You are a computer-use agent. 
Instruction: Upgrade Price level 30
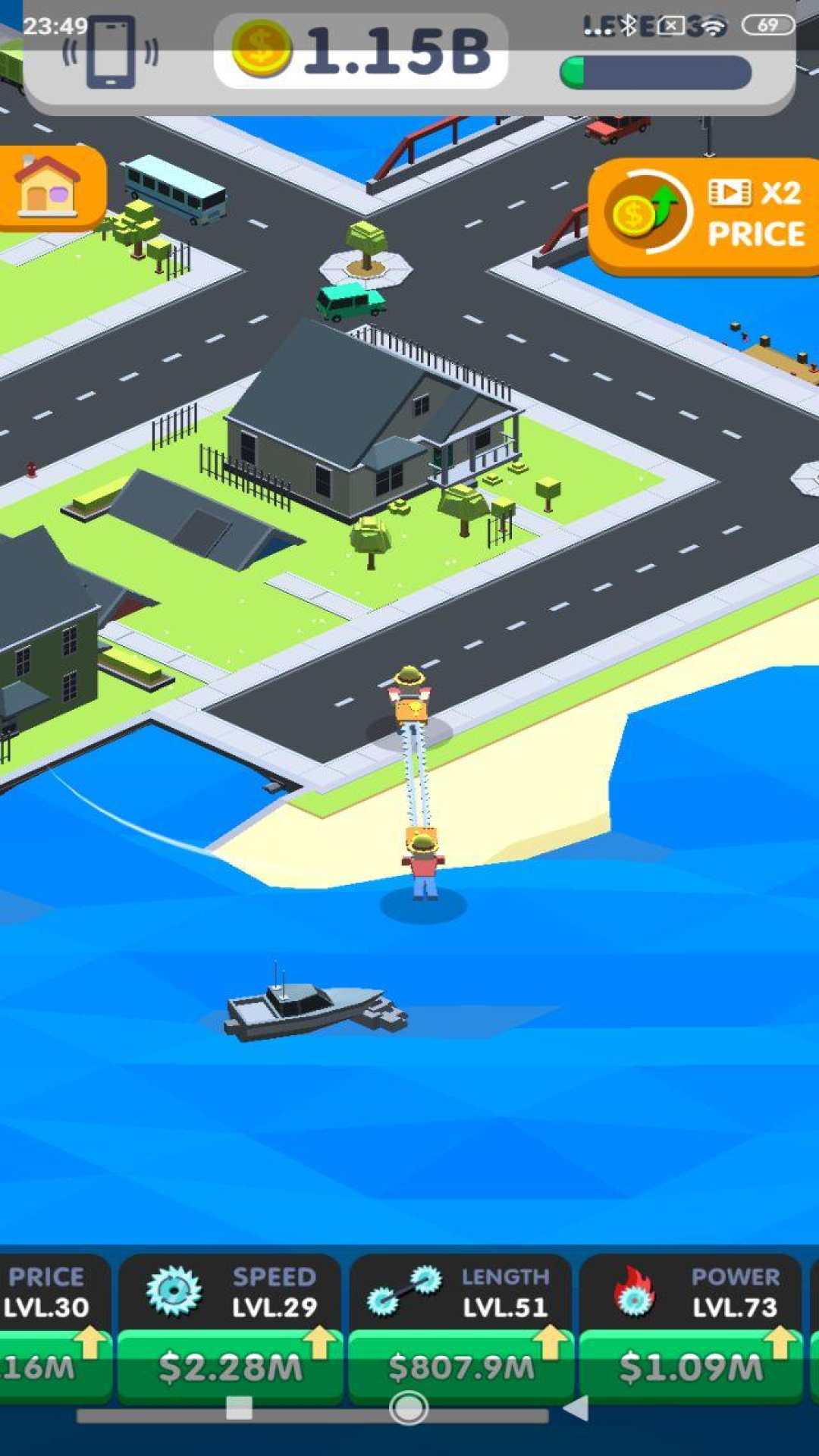(53, 1367)
